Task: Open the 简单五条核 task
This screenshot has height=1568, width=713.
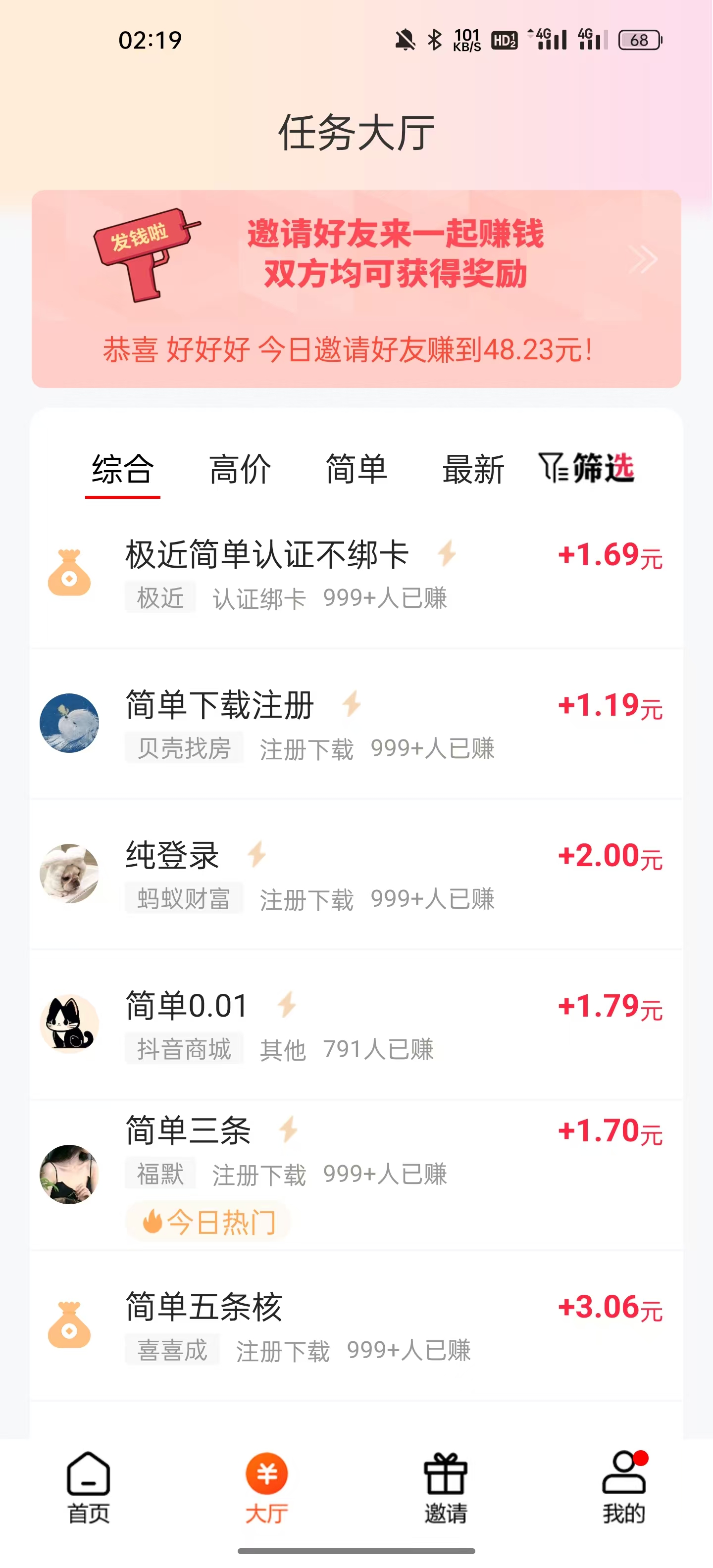Action: click(x=356, y=1326)
